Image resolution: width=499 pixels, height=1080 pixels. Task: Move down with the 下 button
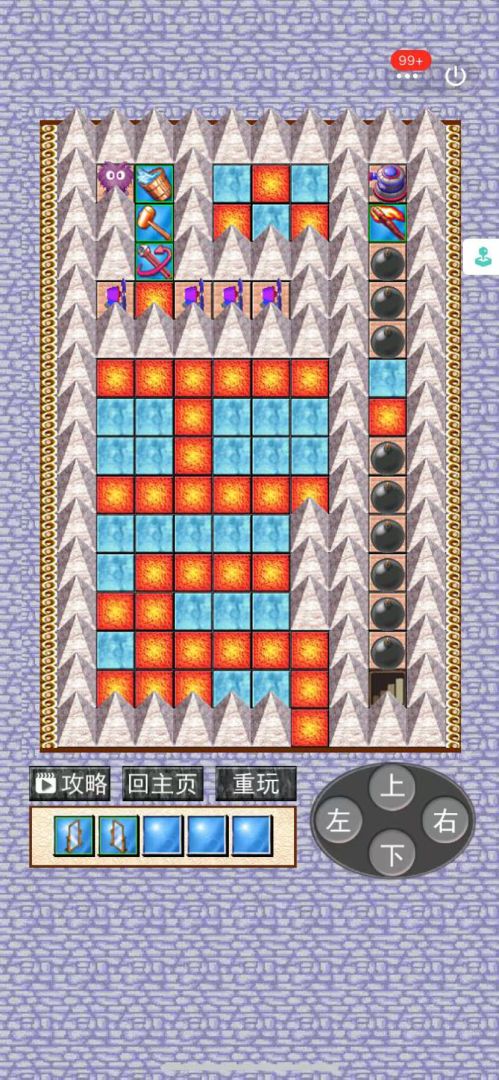point(392,854)
